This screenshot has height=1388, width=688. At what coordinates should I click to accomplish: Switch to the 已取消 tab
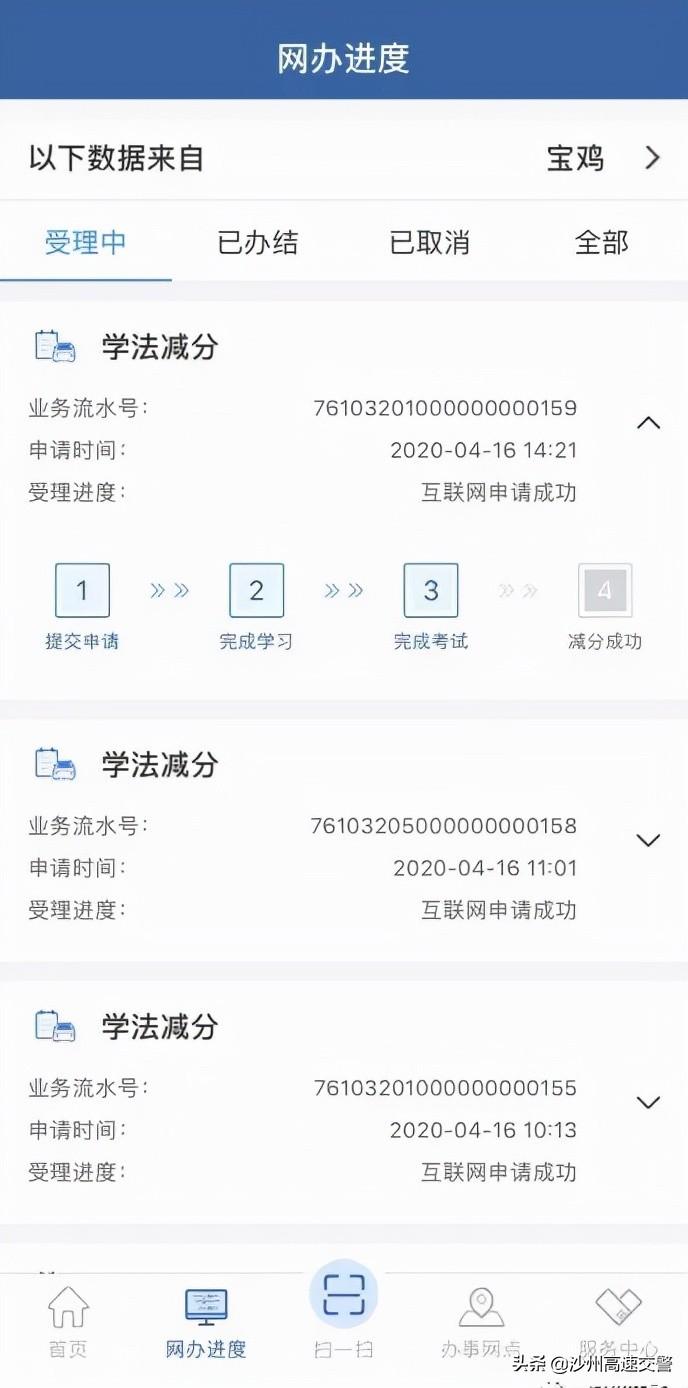tap(430, 242)
